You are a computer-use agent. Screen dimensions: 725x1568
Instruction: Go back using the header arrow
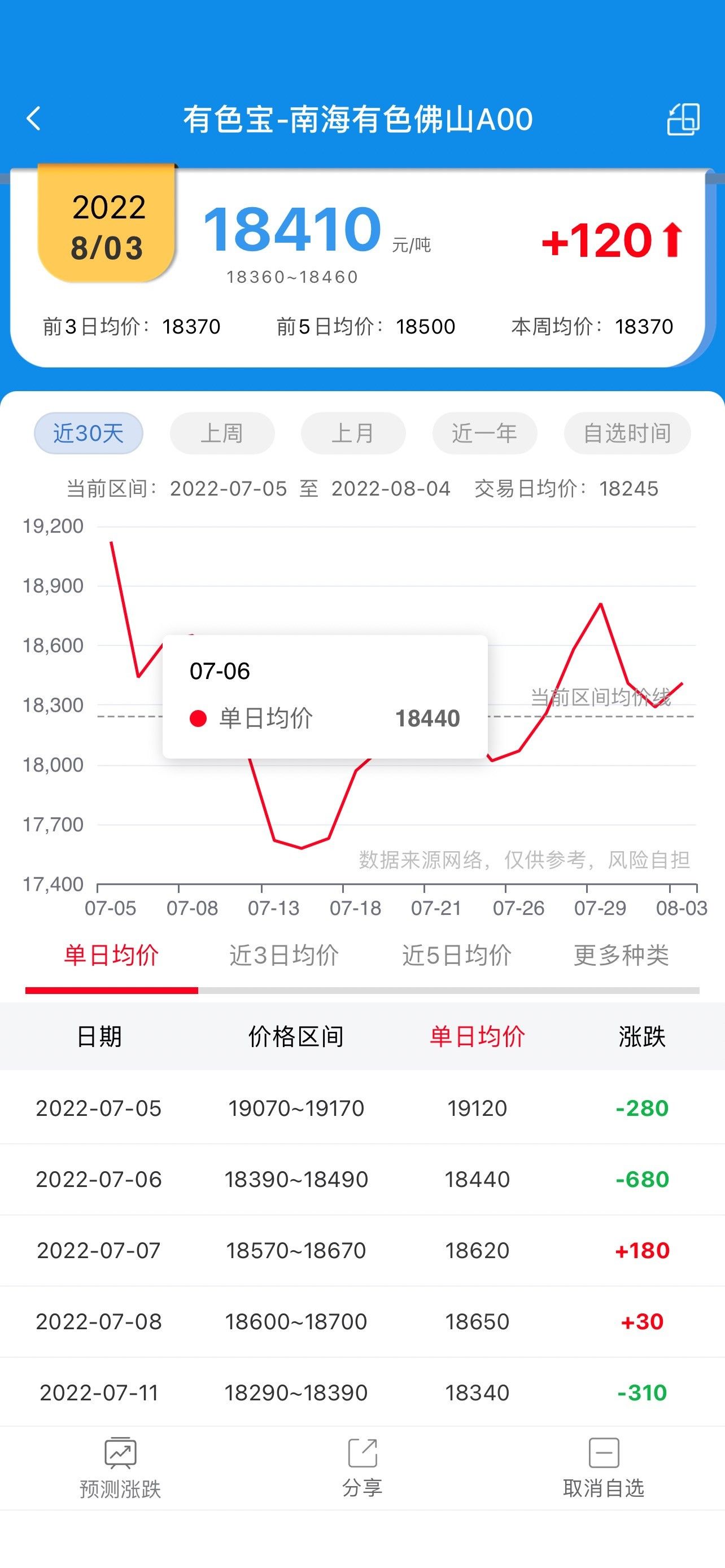point(34,119)
